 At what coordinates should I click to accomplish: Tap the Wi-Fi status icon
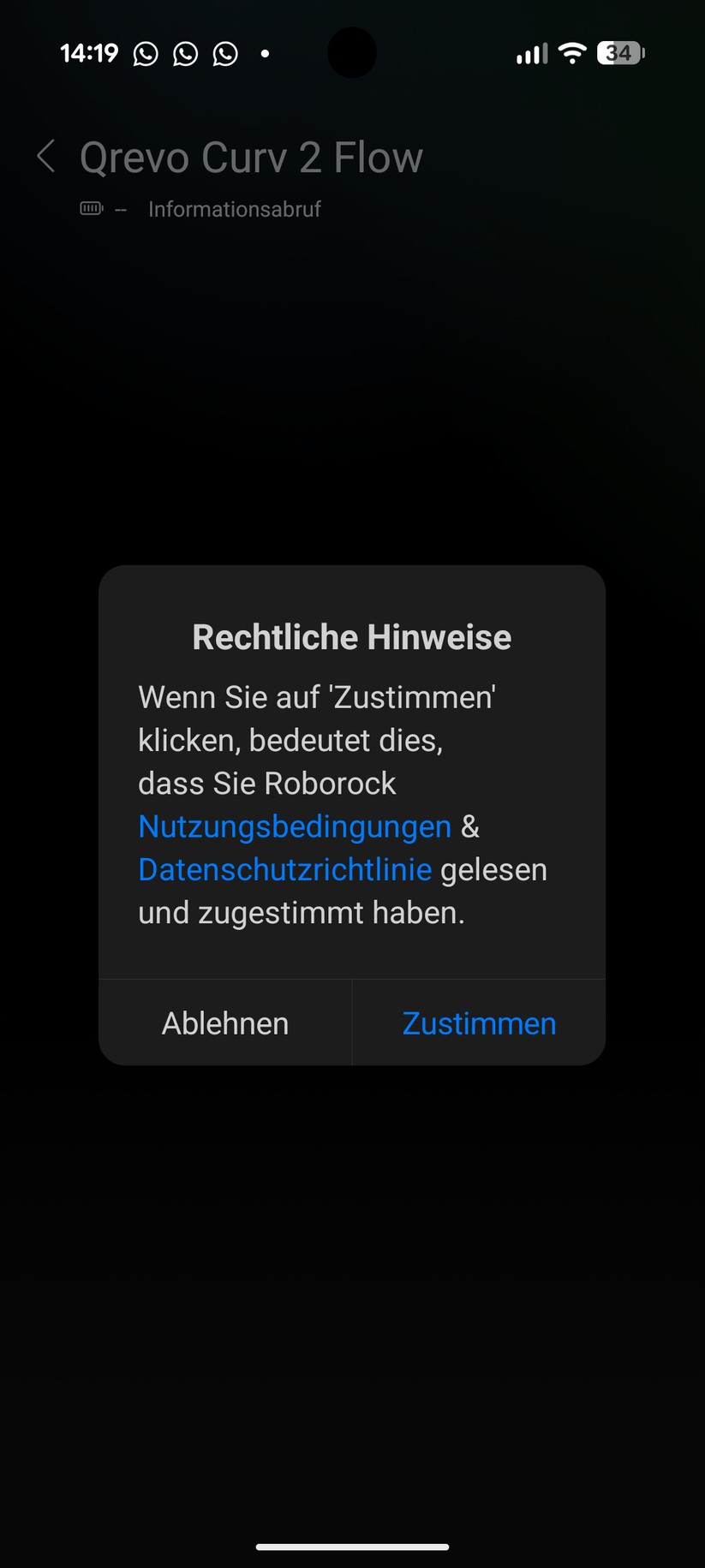click(x=571, y=52)
